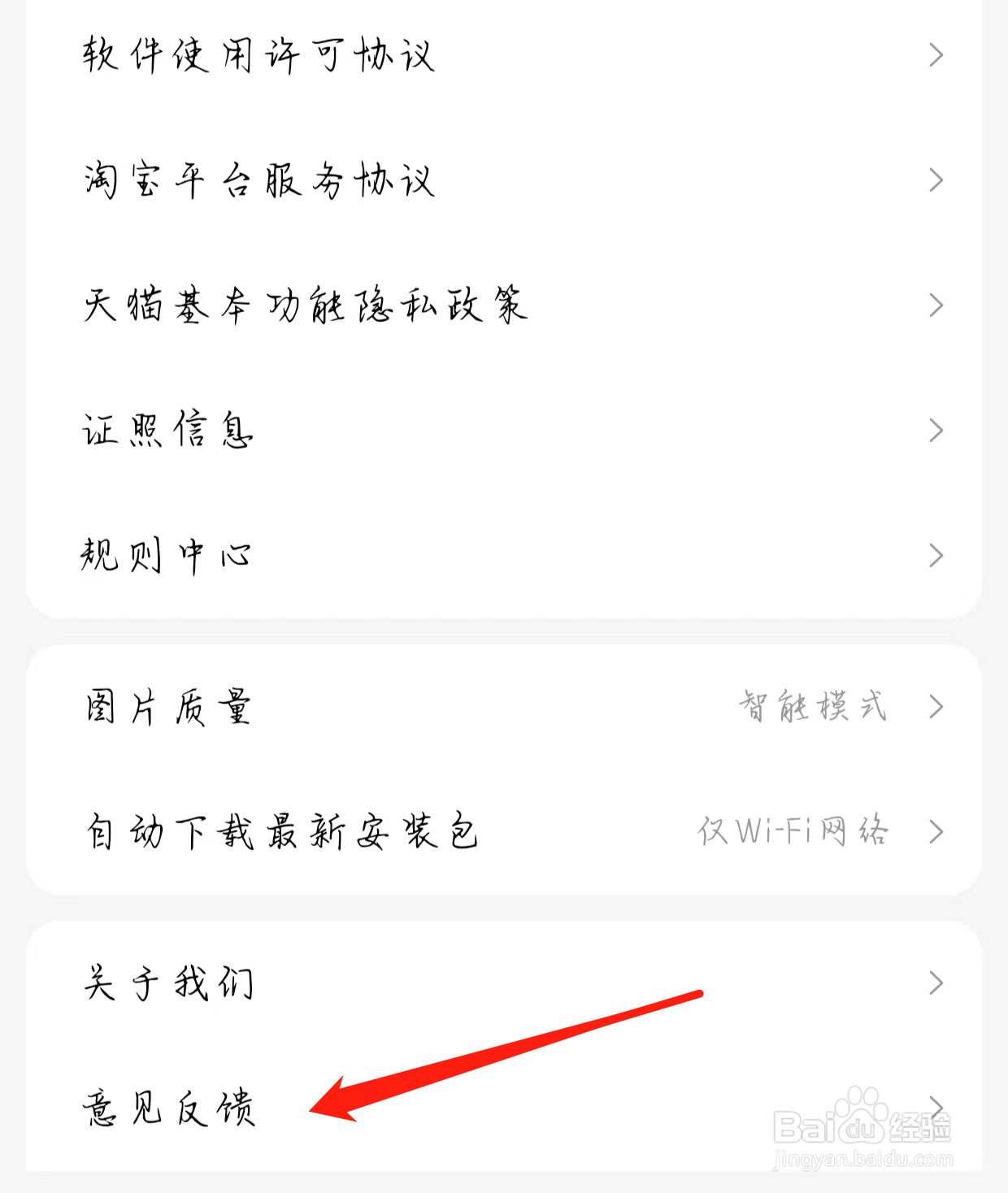The height and width of the screenshot is (1193, 1008).
Task: Tap the chevron next to 关于我们
Action: pyautogui.click(x=936, y=982)
